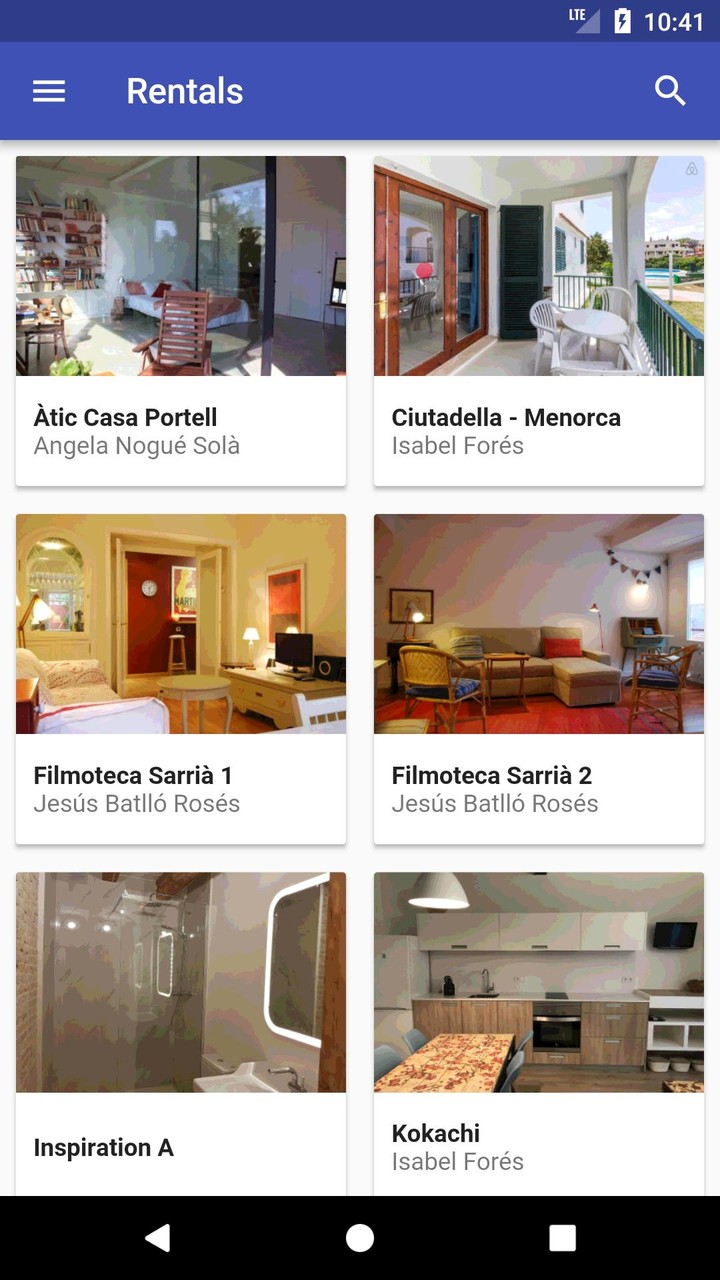Click the Àtic Casa Portell bedroom photo
The width and height of the screenshot is (720, 1280).
[180, 266]
